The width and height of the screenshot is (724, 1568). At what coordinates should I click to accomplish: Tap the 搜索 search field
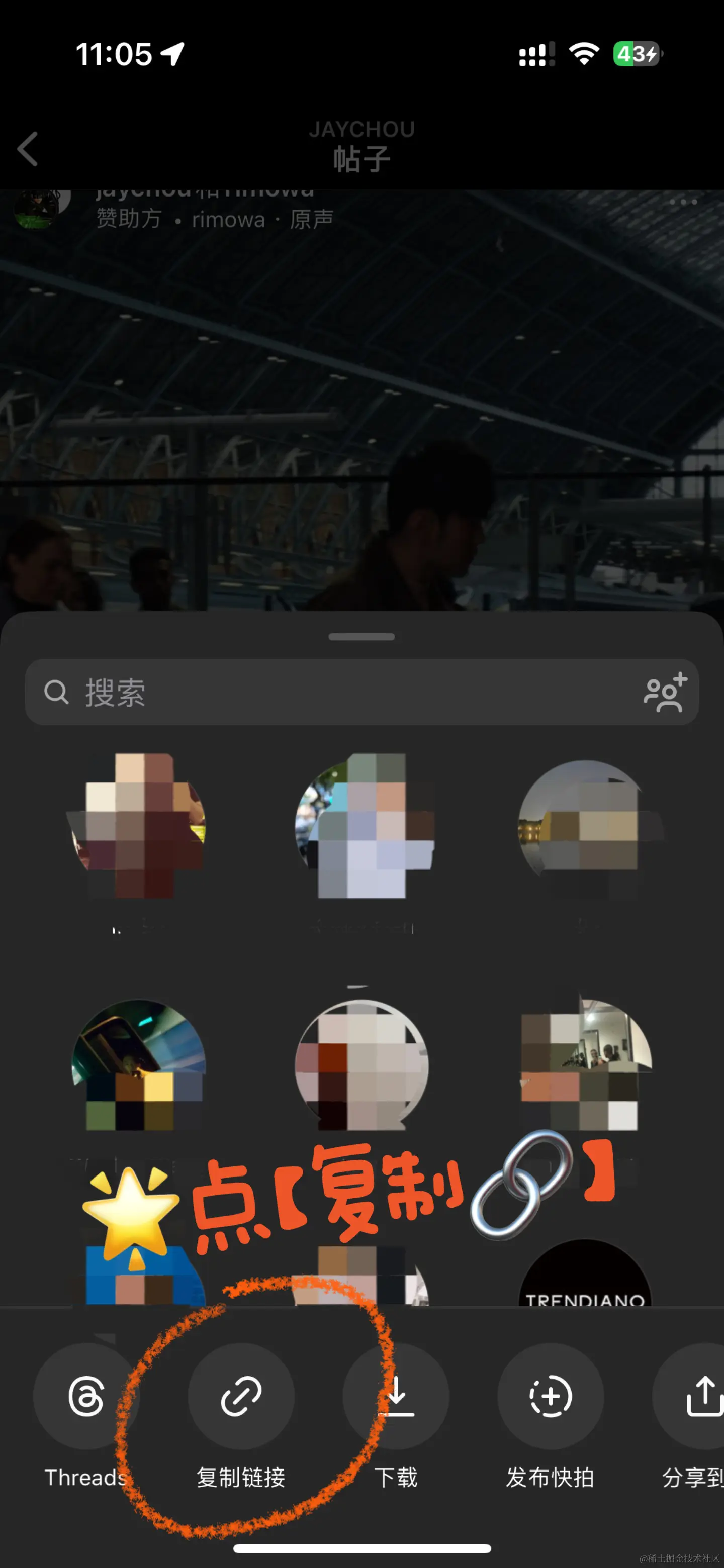coord(341,692)
